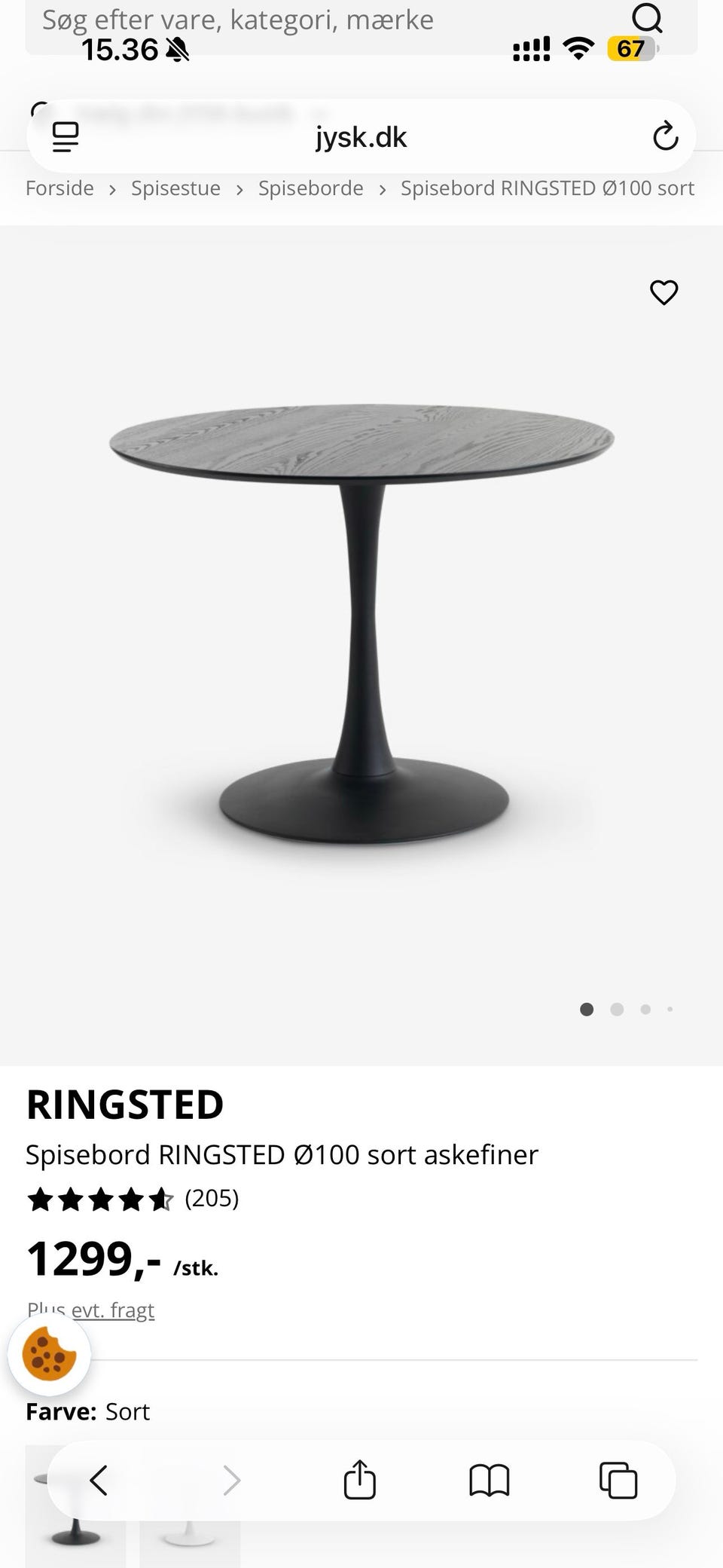
Task: Search using the magnifier icon
Action: coord(646,18)
